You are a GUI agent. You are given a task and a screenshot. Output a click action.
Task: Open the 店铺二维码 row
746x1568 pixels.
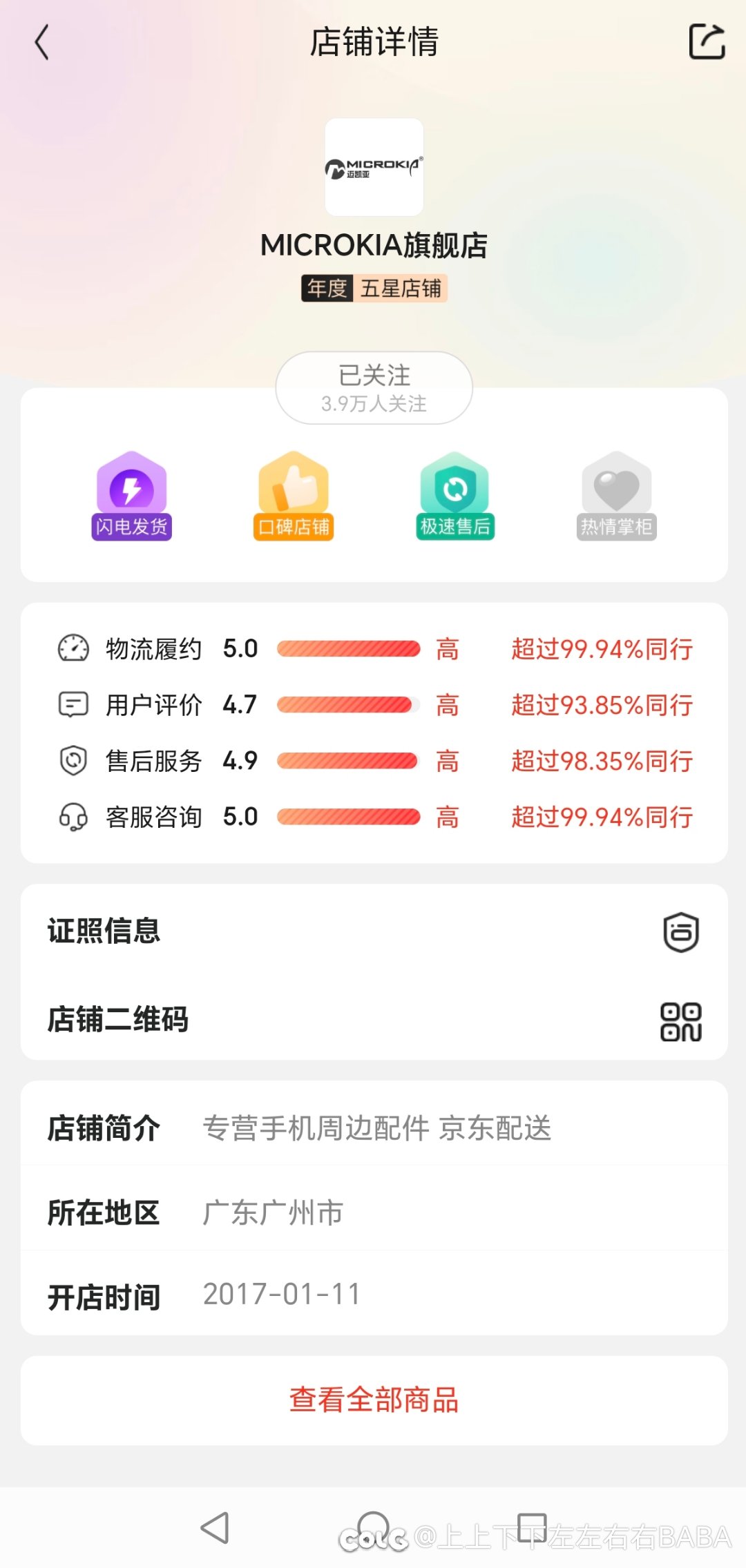click(x=374, y=1020)
